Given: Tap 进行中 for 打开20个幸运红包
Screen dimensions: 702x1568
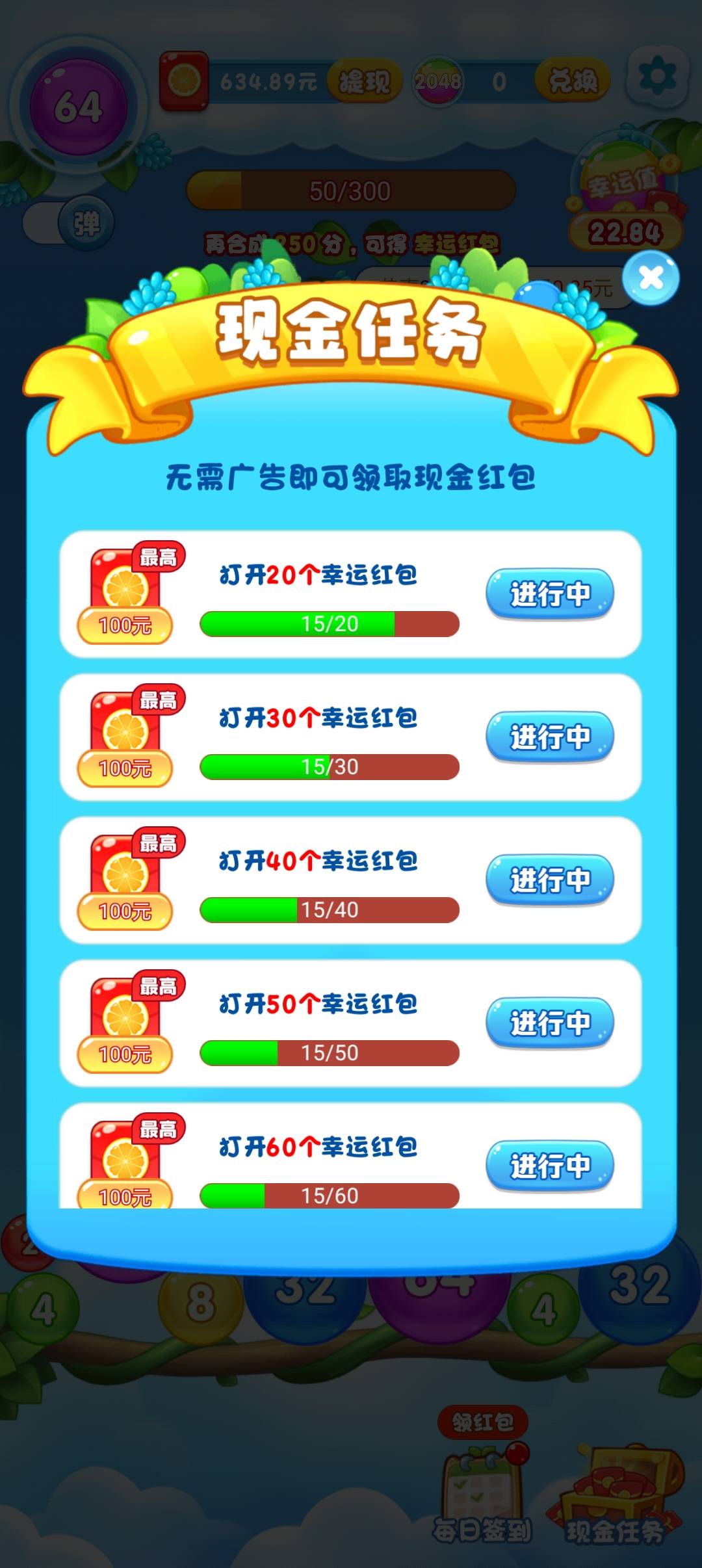Looking at the screenshot, I should click(x=550, y=594).
